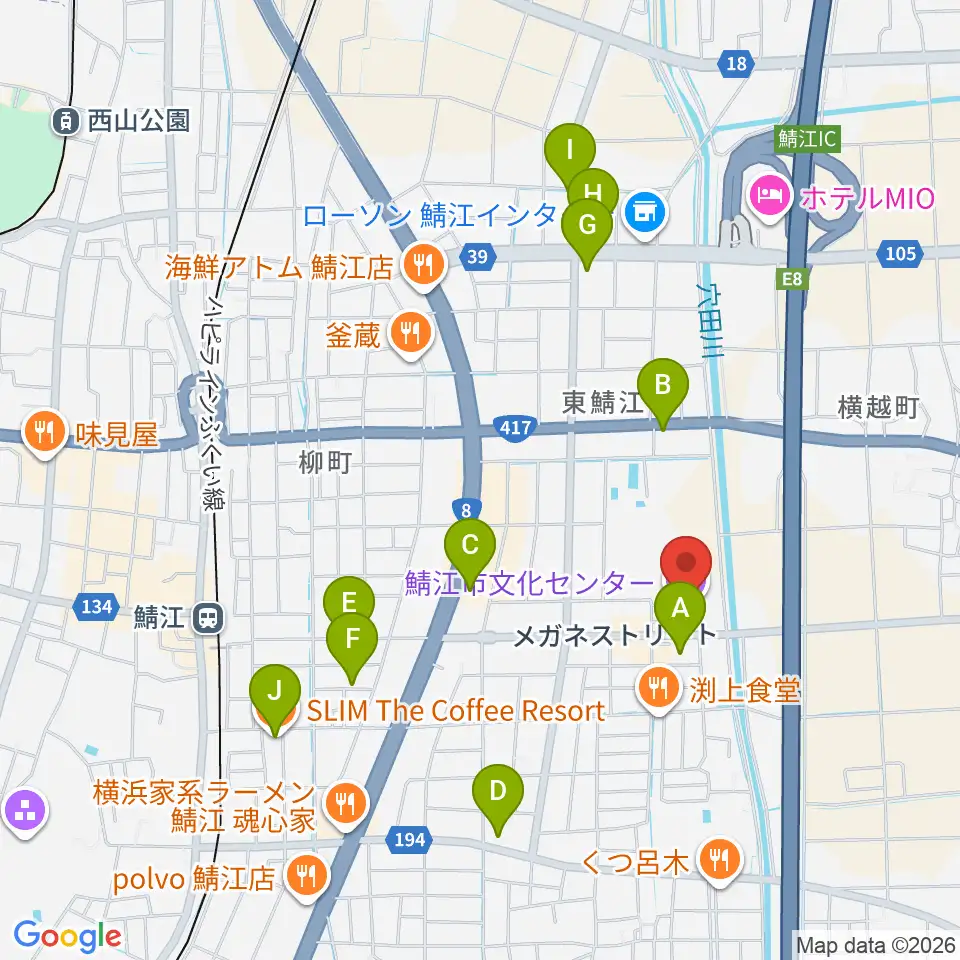Tap the 釜蔵 restaurant pin
The image size is (960, 960).
tap(410, 336)
